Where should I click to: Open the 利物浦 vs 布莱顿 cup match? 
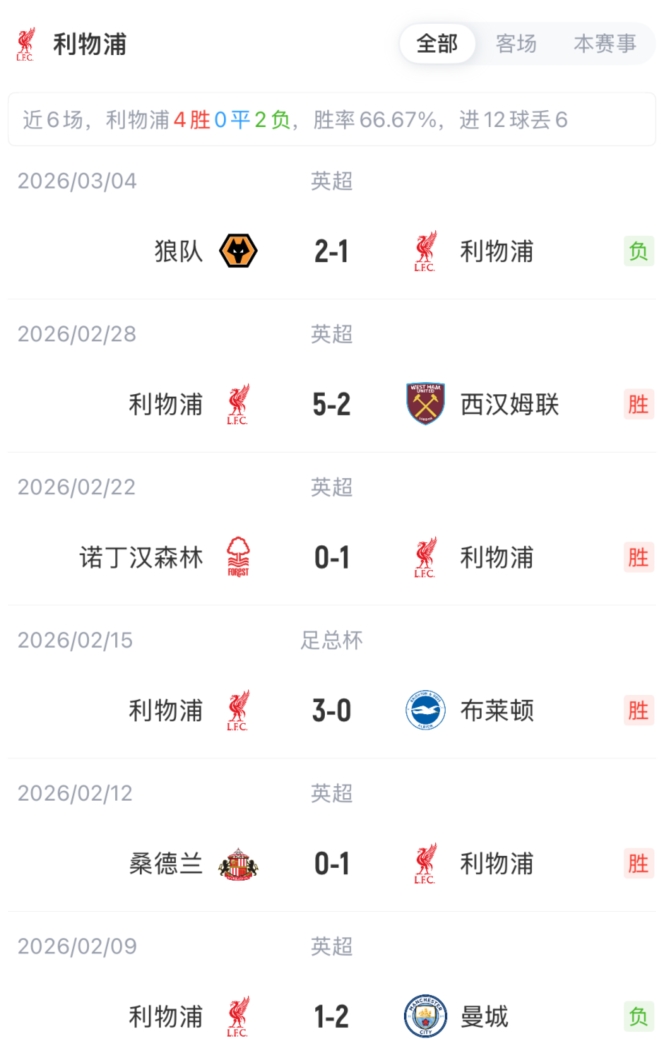pyautogui.click(x=332, y=710)
